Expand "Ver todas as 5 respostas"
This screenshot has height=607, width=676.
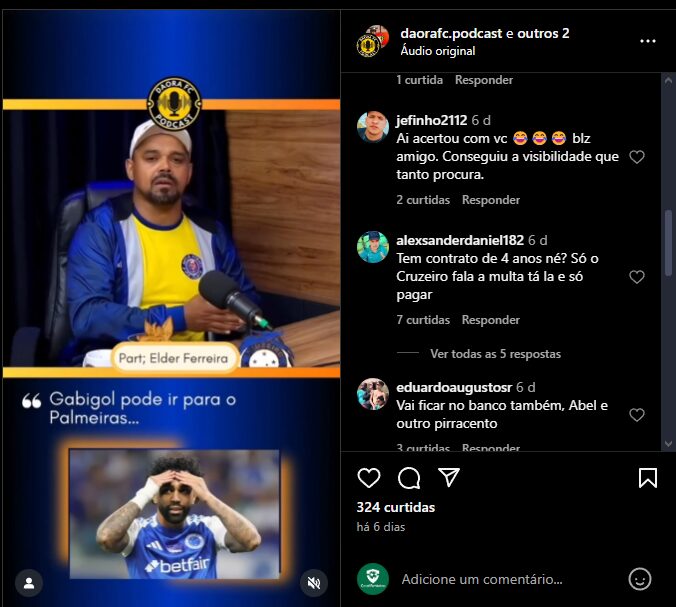[495, 354]
